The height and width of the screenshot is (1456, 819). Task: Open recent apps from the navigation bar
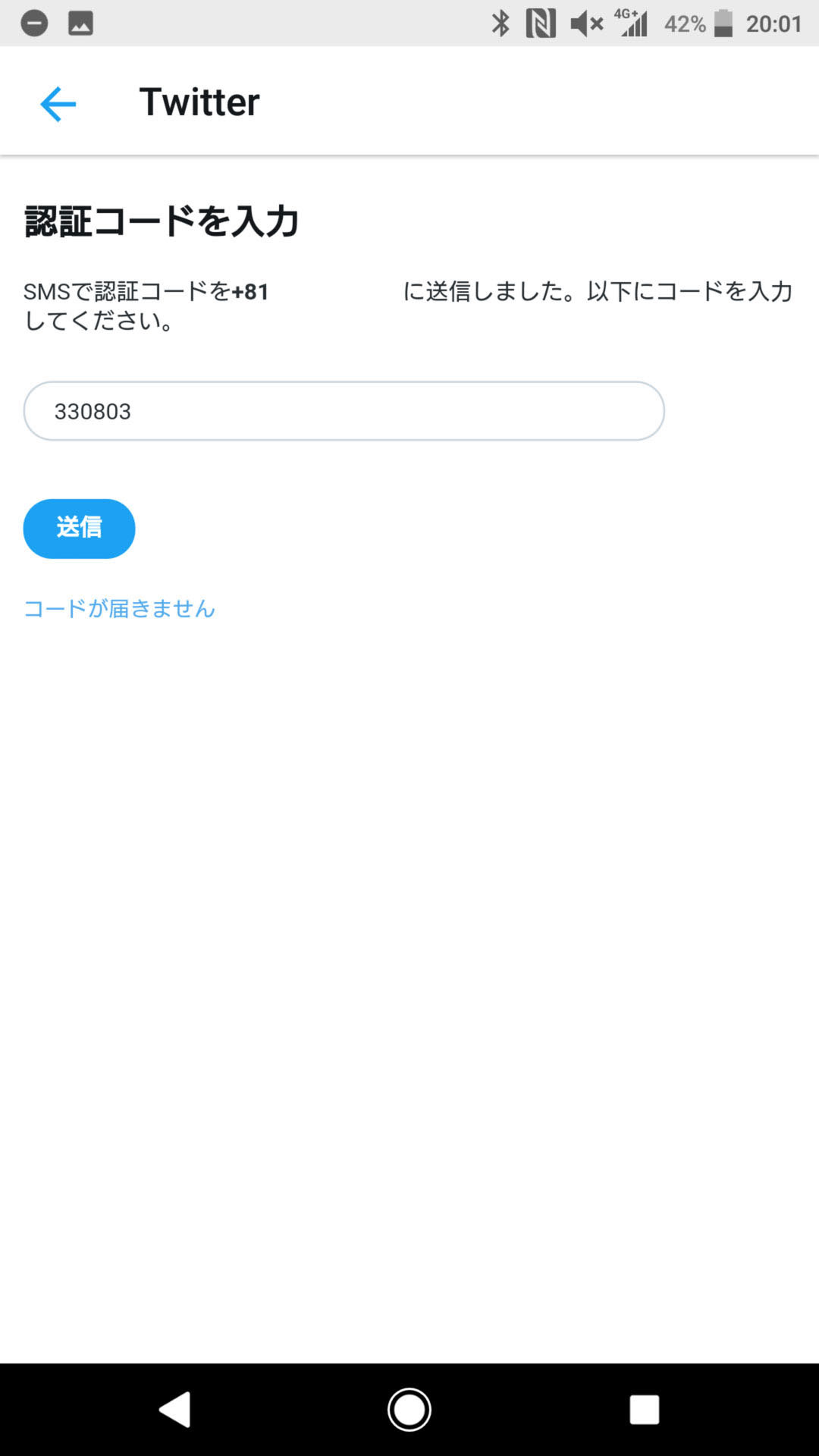coord(644,1410)
